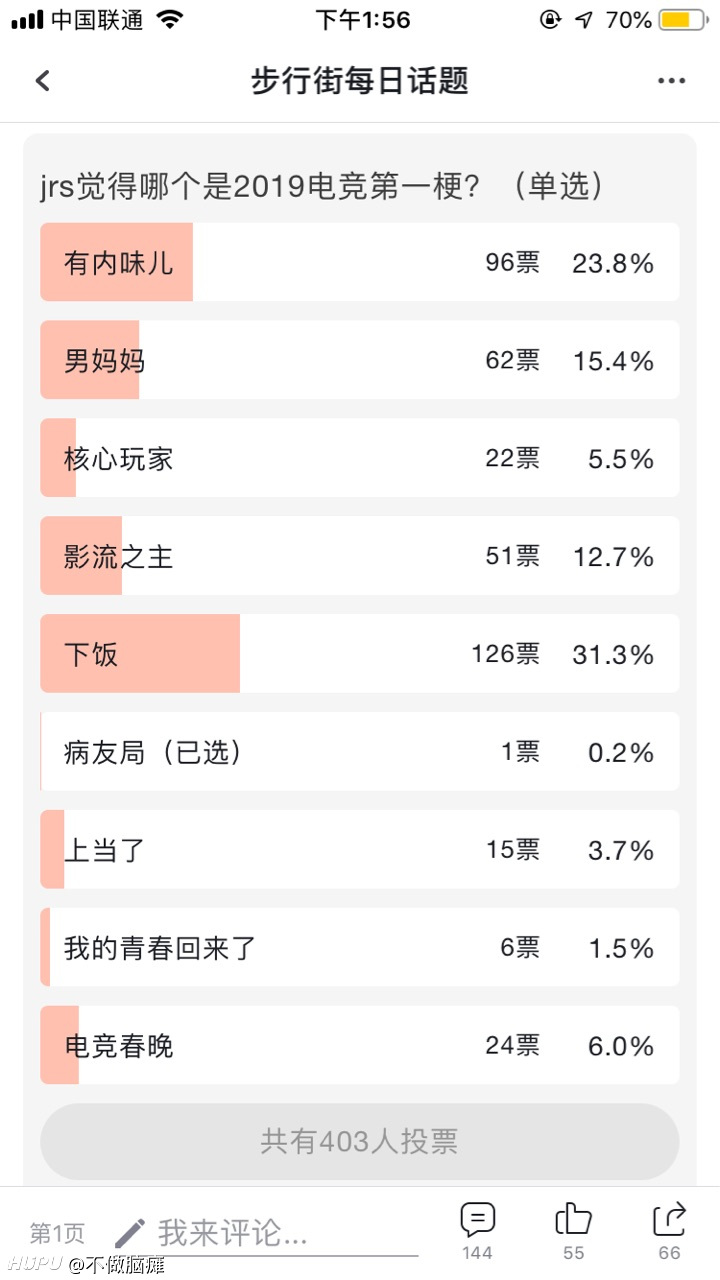Open the 我来评论 comment input field

click(x=266, y=1233)
